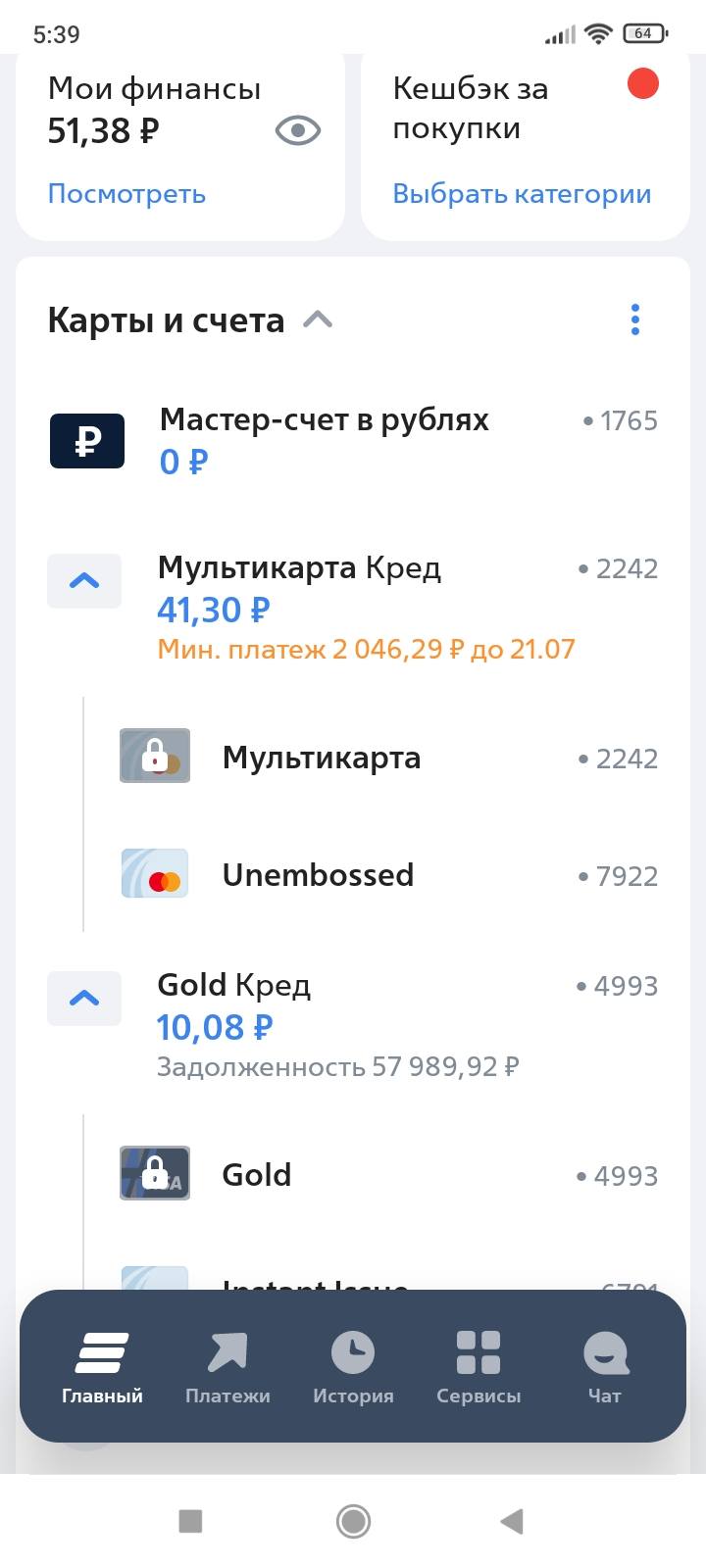Open Выбрать категории for cashback
This screenshot has width=706, height=1568.
pos(522,193)
